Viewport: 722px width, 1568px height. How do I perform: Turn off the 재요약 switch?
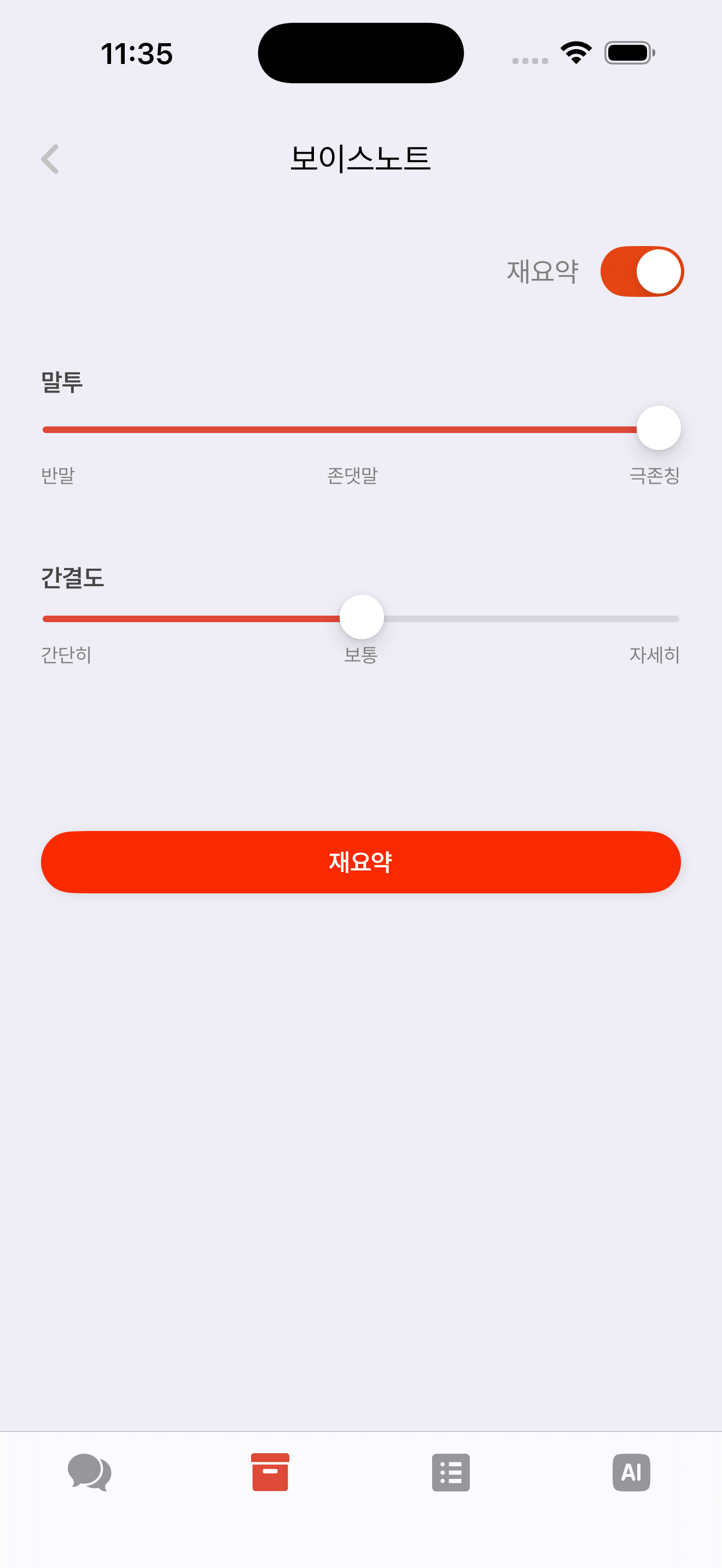641,272
